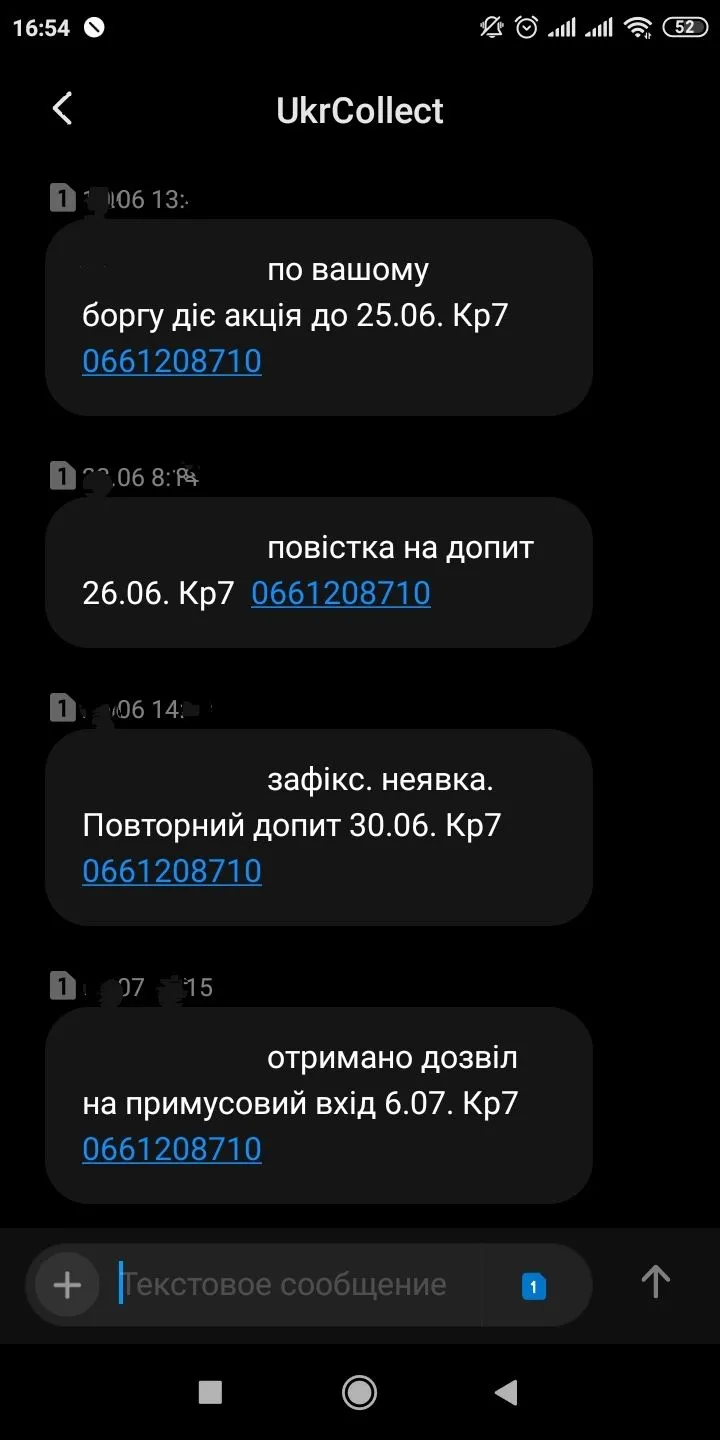Go to the home screen via the navigation bar
Screen dimensions: 720x1440
(359, 1392)
